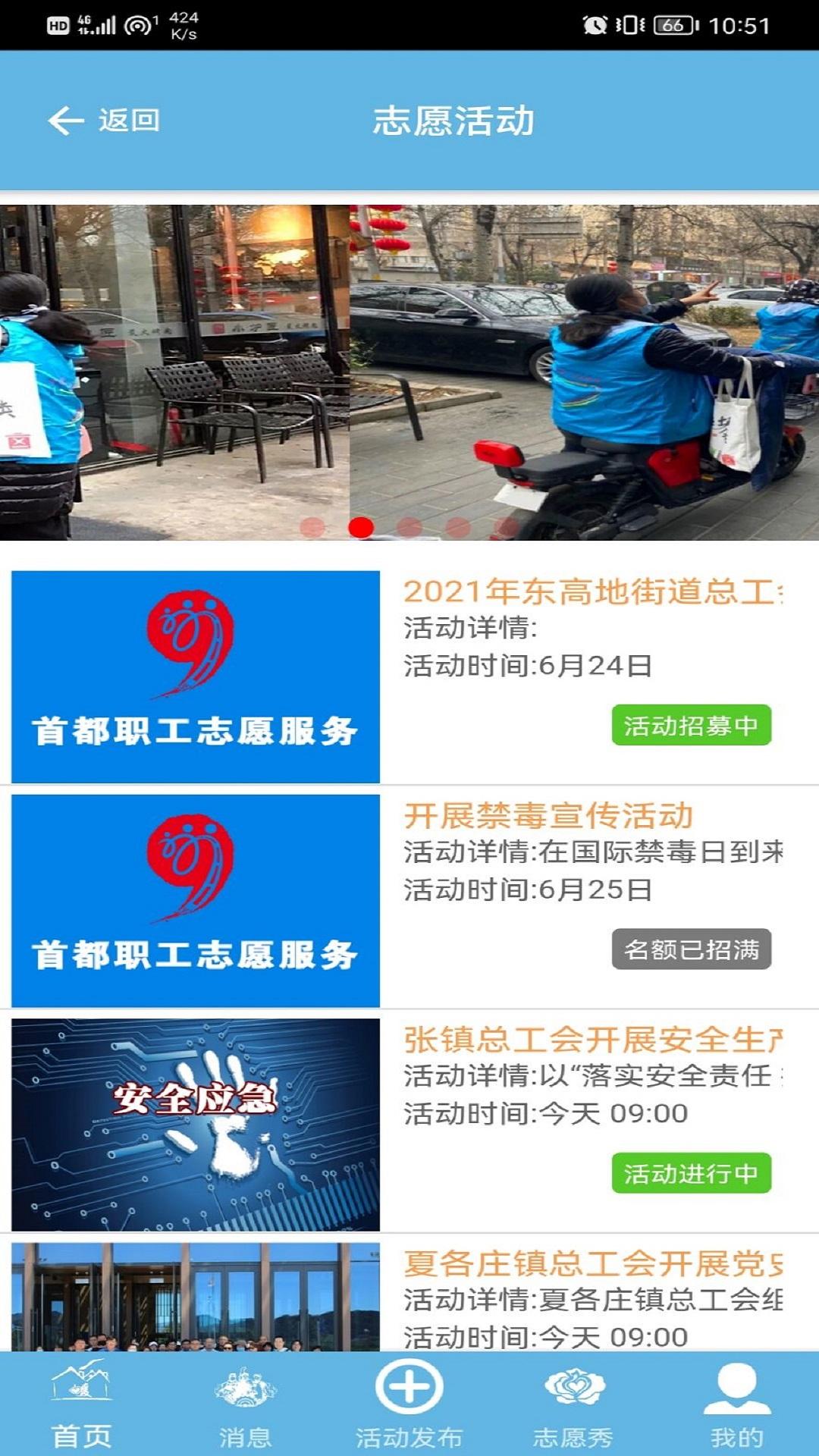Tap the 名额已招满 button
The height and width of the screenshot is (1456, 819).
[691, 949]
